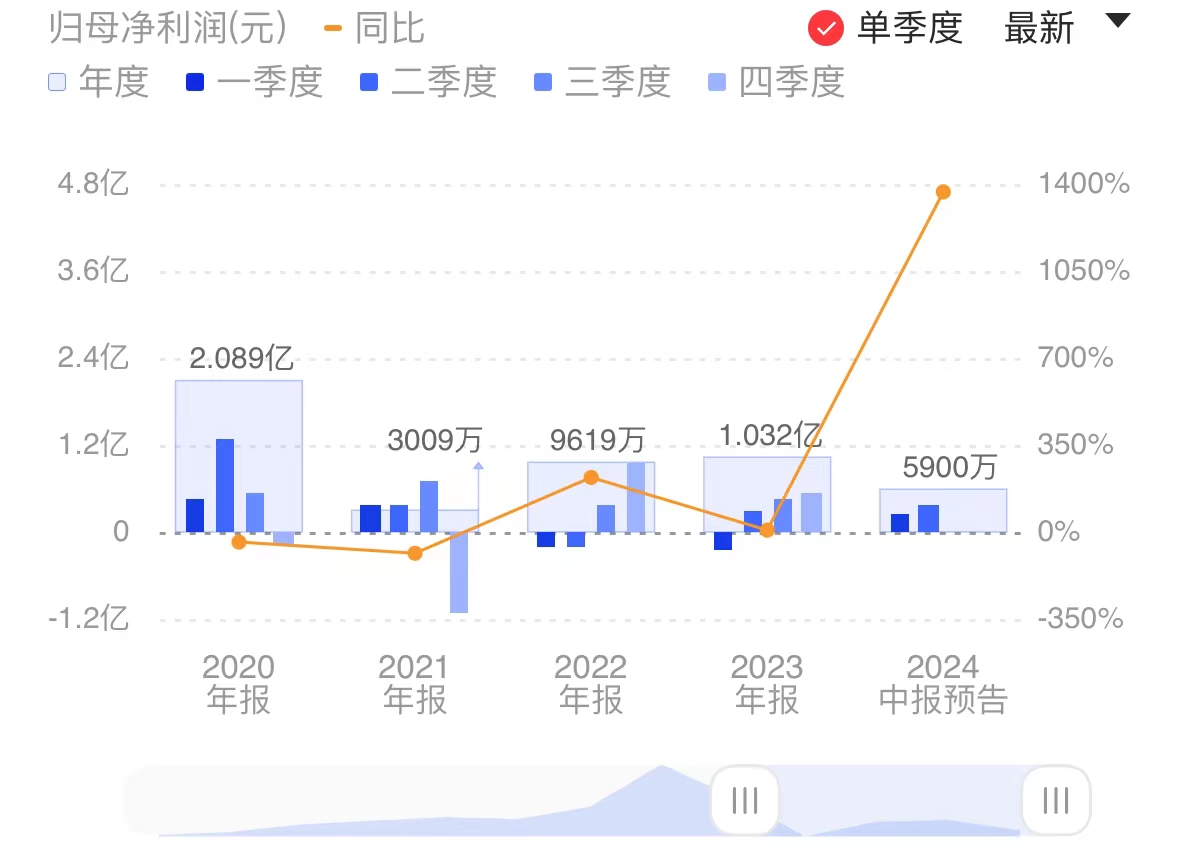Toggle the 一季度 legend series
Screen dimensions: 1179x852
click(x=254, y=82)
